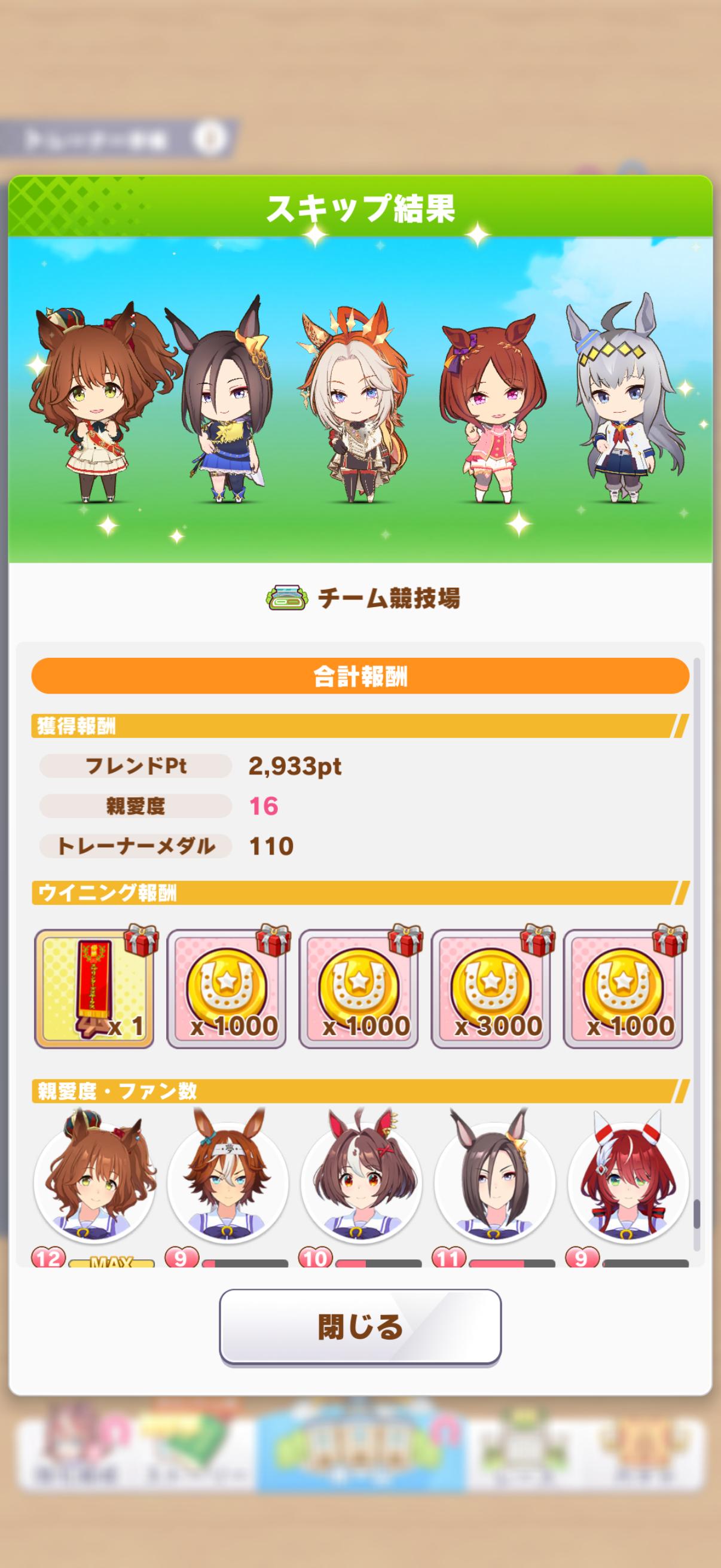The width and height of the screenshot is (721, 1568).
Task: View the x3000 coin reward details
Action: click(490, 989)
